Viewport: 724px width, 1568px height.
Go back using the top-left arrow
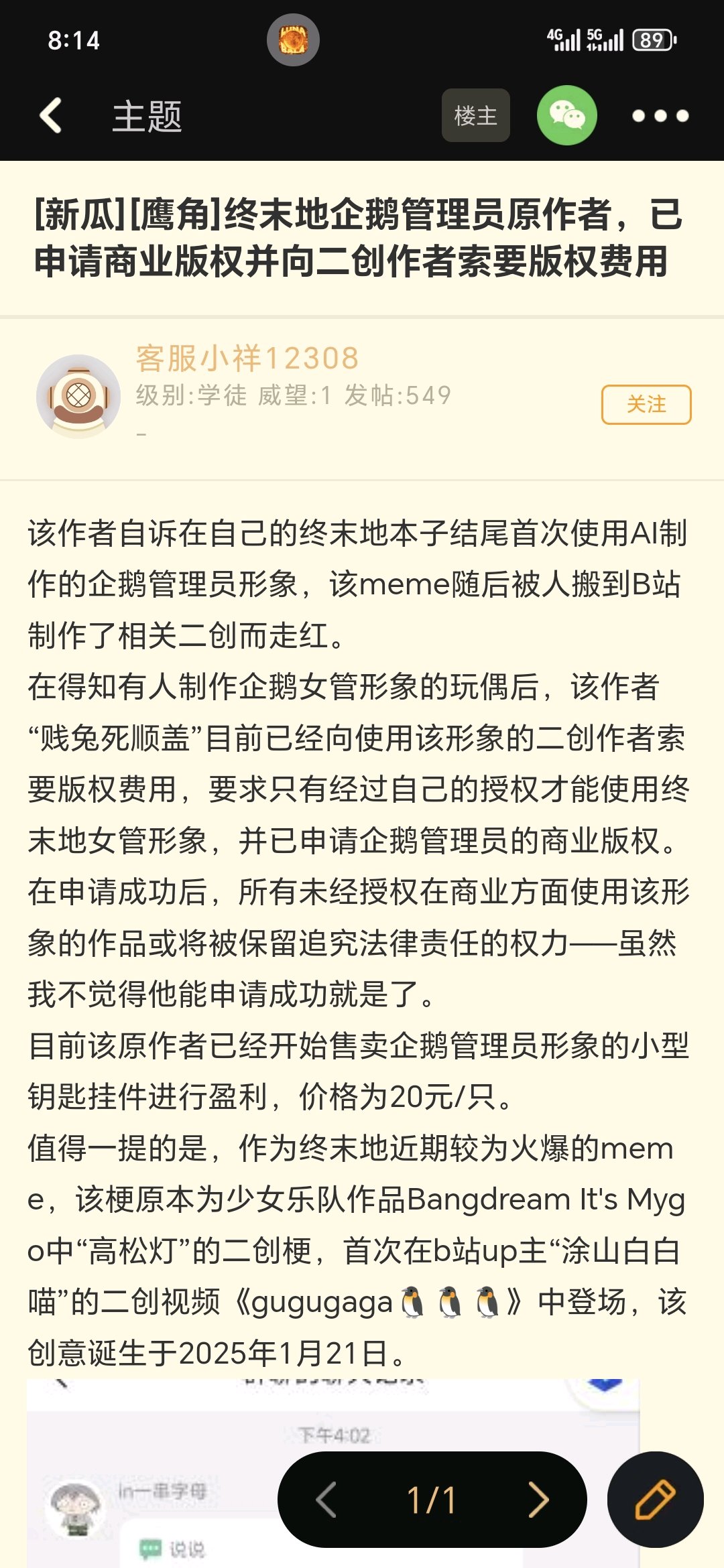pos(51,116)
